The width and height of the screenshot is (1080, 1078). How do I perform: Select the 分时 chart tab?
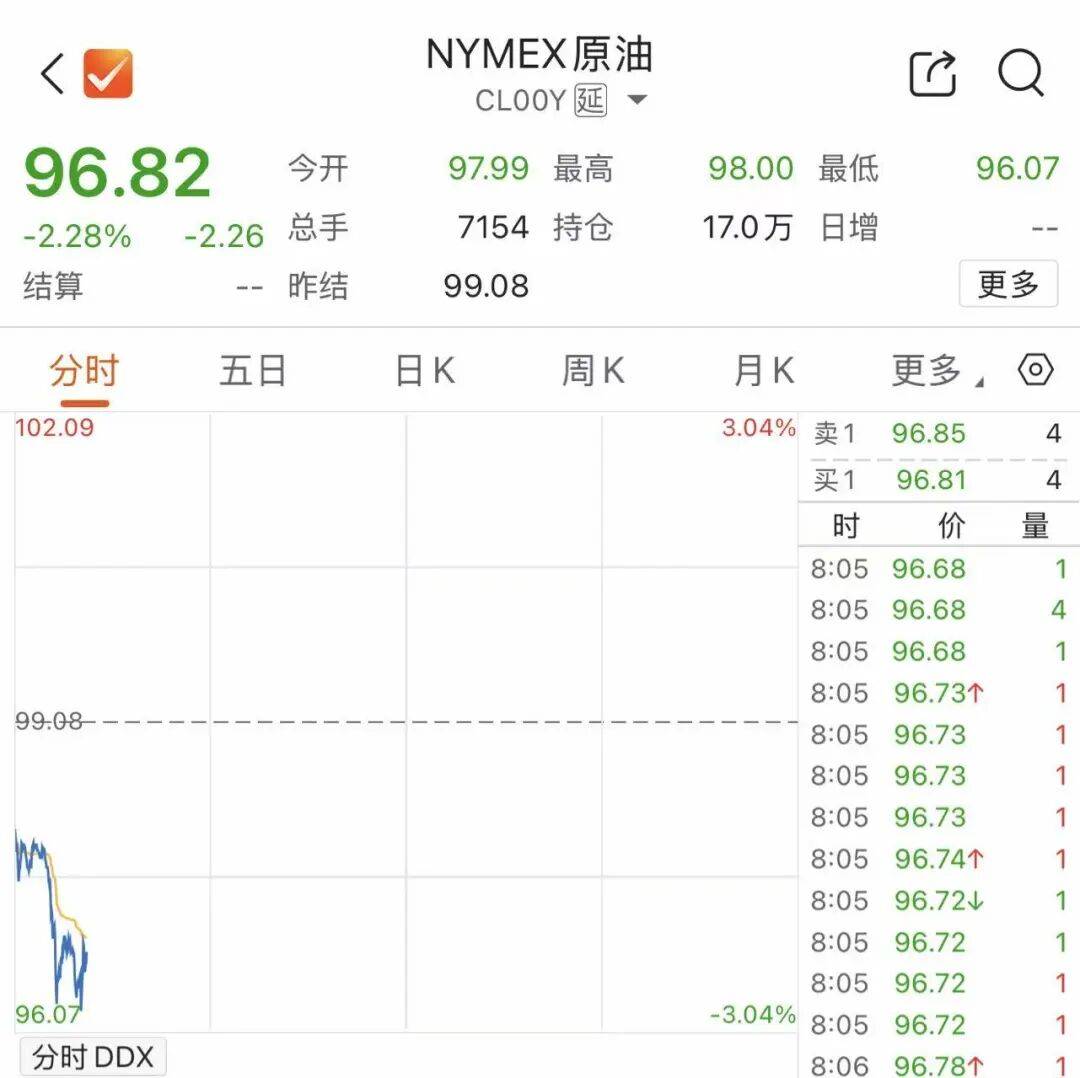[x=84, y=371]
